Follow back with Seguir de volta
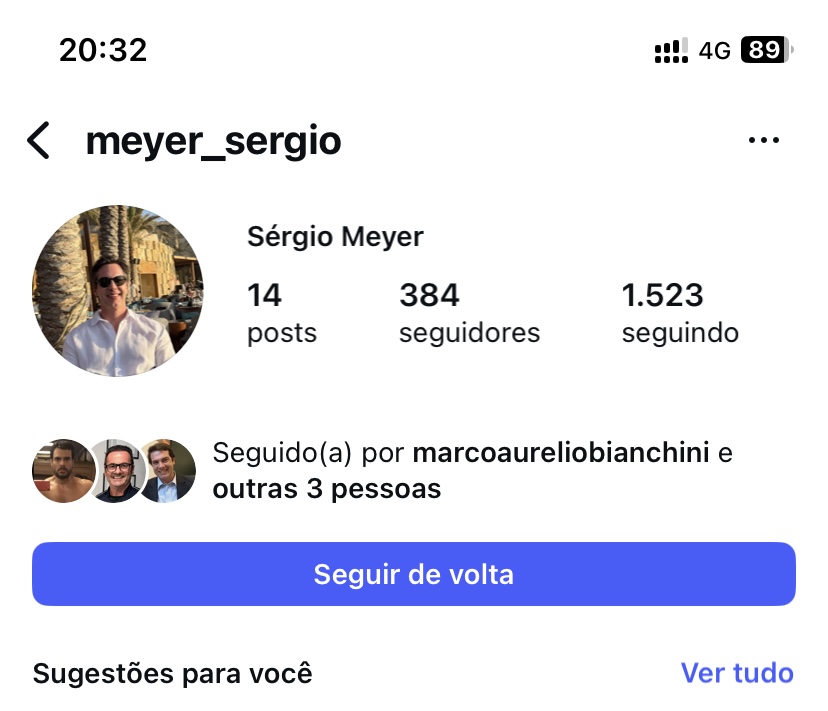Screen dimensions: 828x711 click(x=413, y=574)
